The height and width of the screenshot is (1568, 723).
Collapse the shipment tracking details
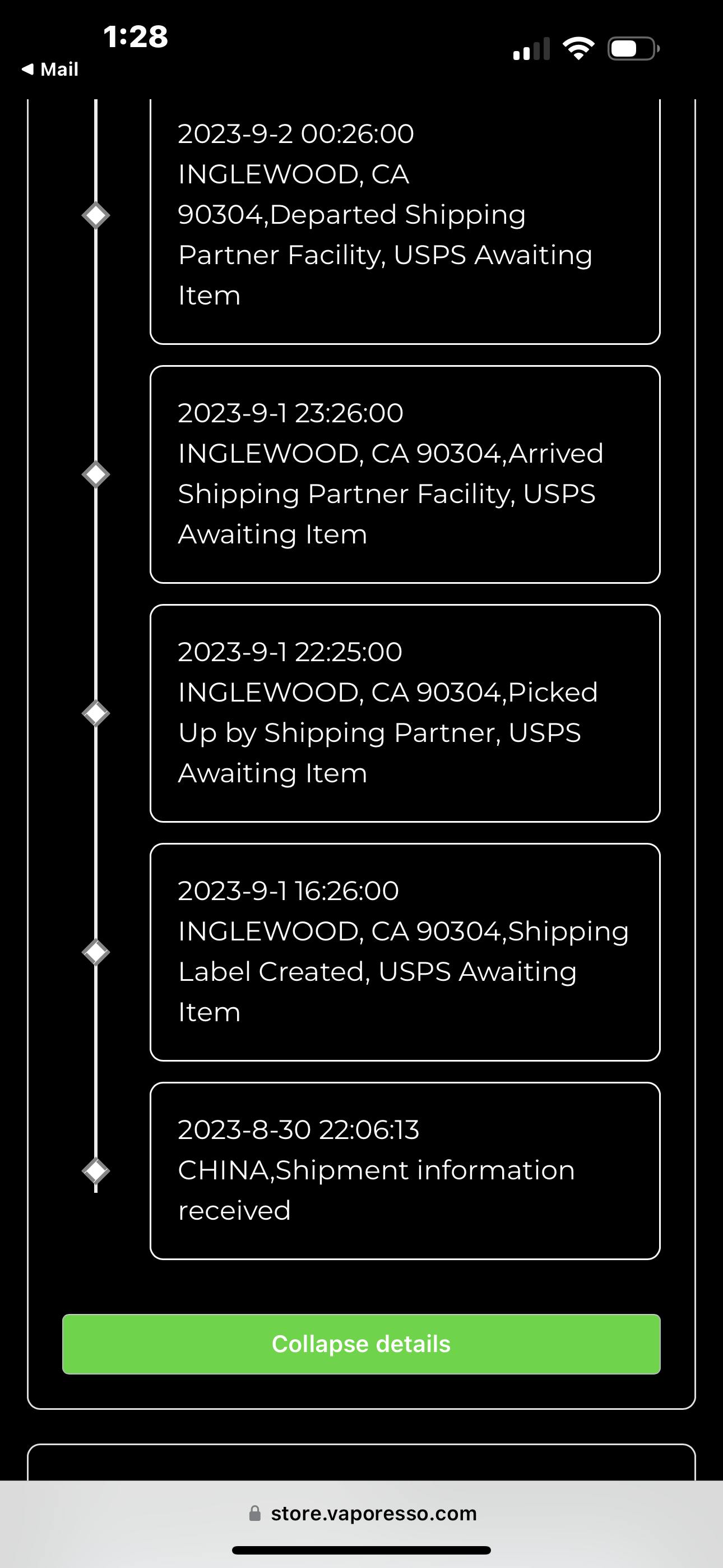pos(361,1343)
